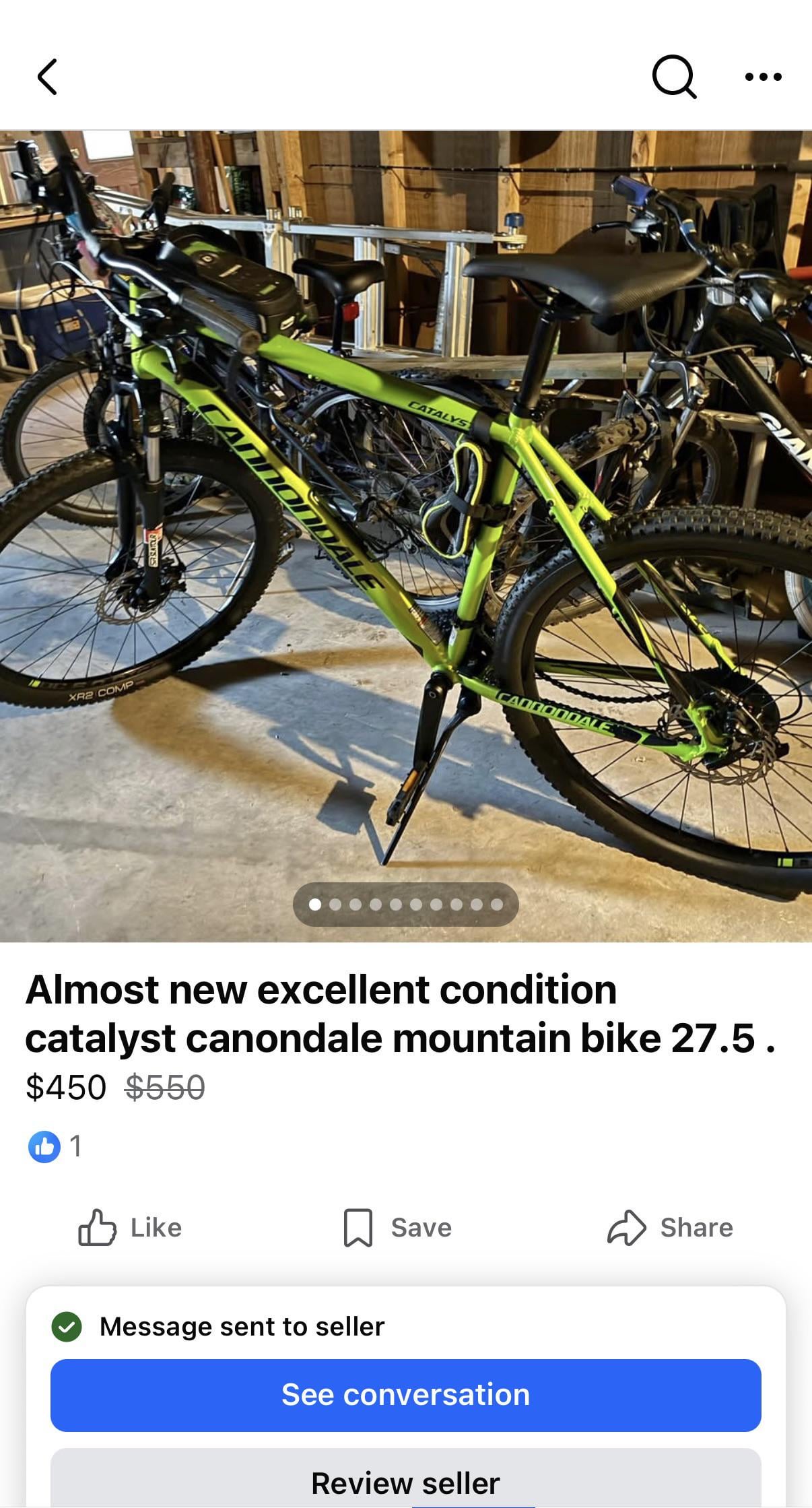The image size is (812, 1508).
Task: Tap See conversation button
Action: [406, 1394]
